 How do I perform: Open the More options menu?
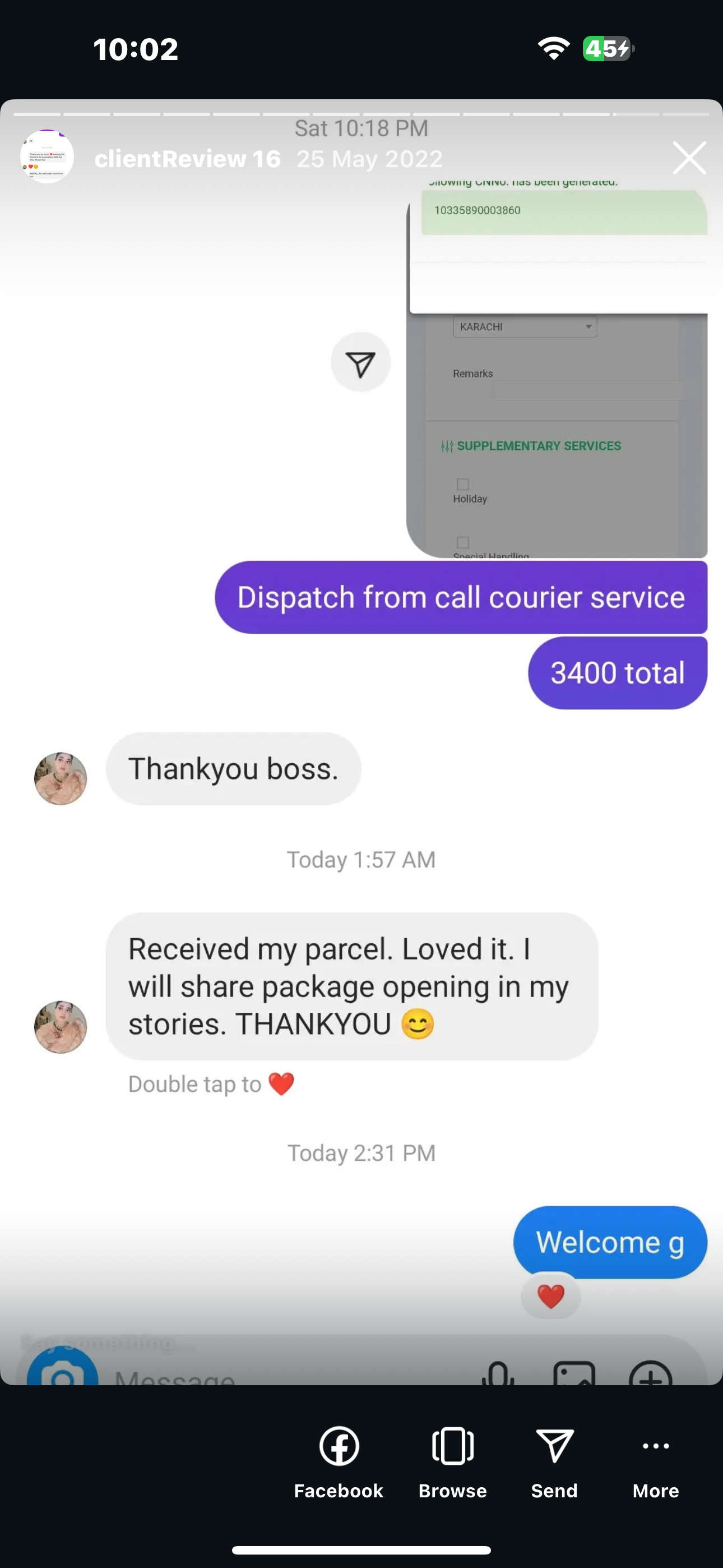tap(655, 1461)
